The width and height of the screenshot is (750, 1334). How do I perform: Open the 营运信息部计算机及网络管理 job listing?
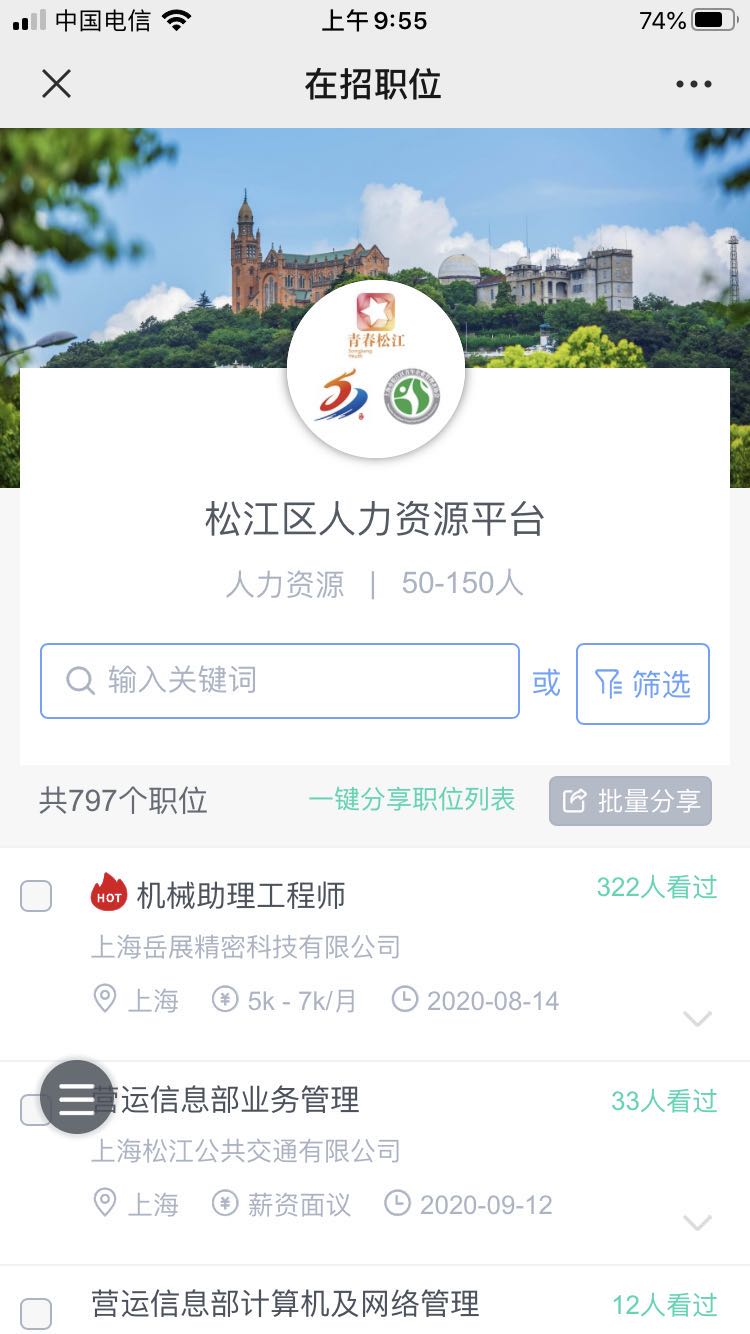tap(285, 1304)
